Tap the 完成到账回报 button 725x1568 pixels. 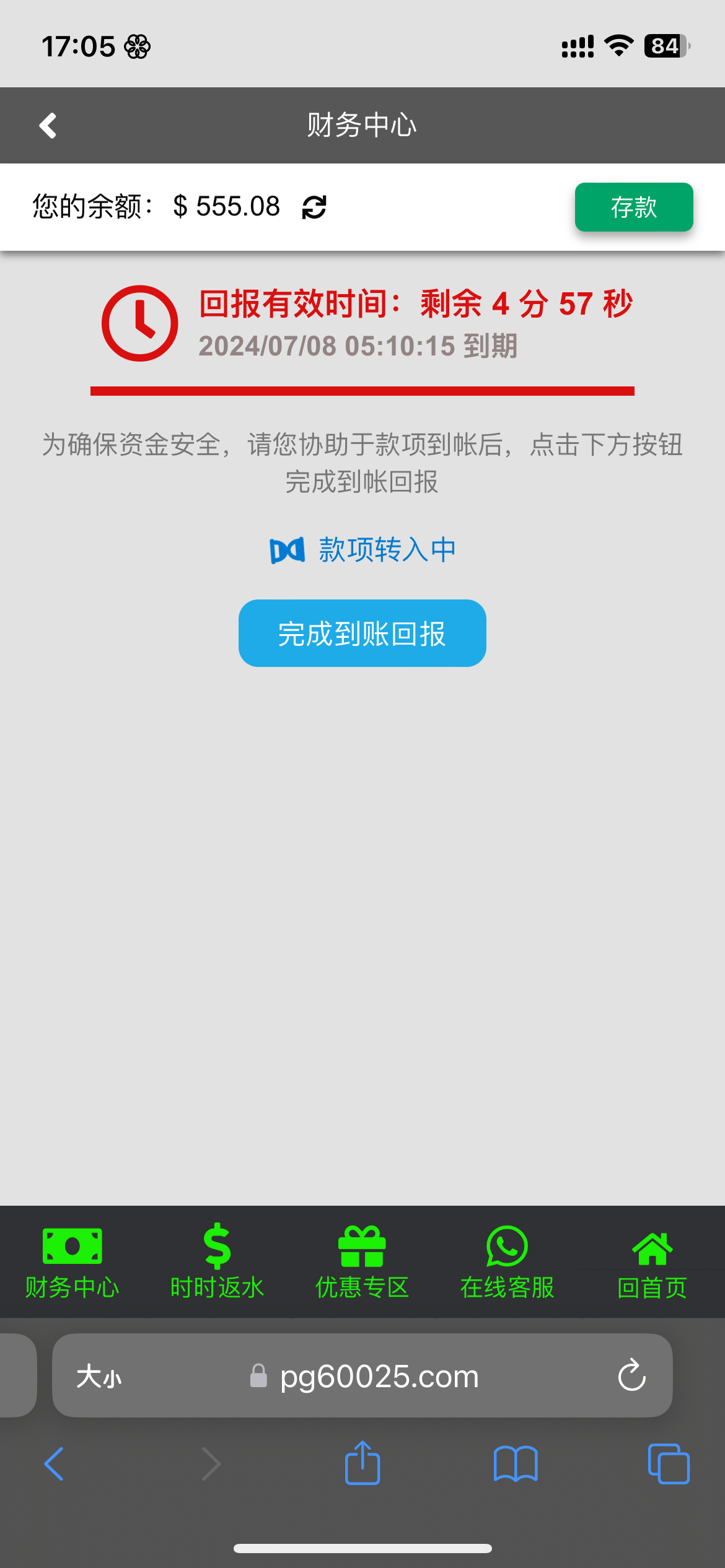pos(362,633)
